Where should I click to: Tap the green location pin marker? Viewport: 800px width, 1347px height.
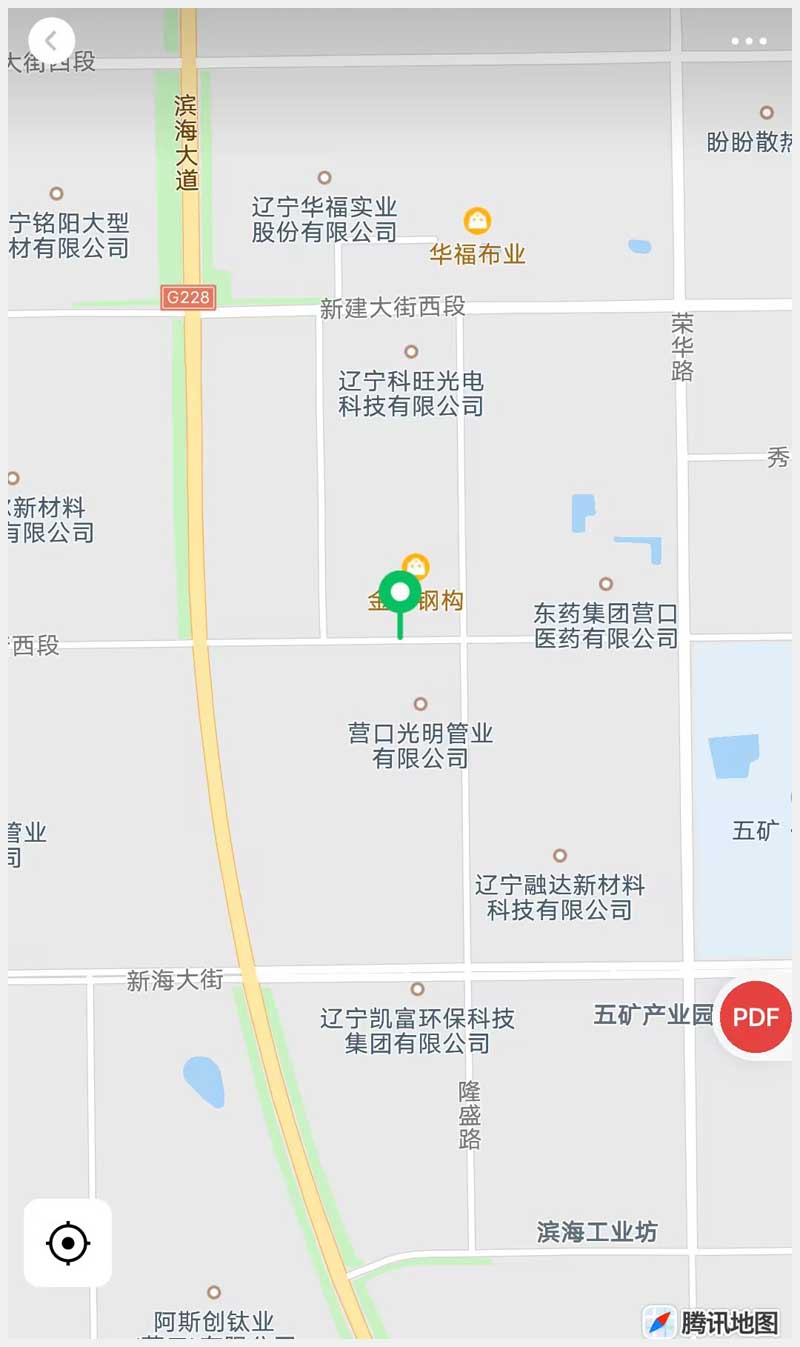click(x=400, y=594)
